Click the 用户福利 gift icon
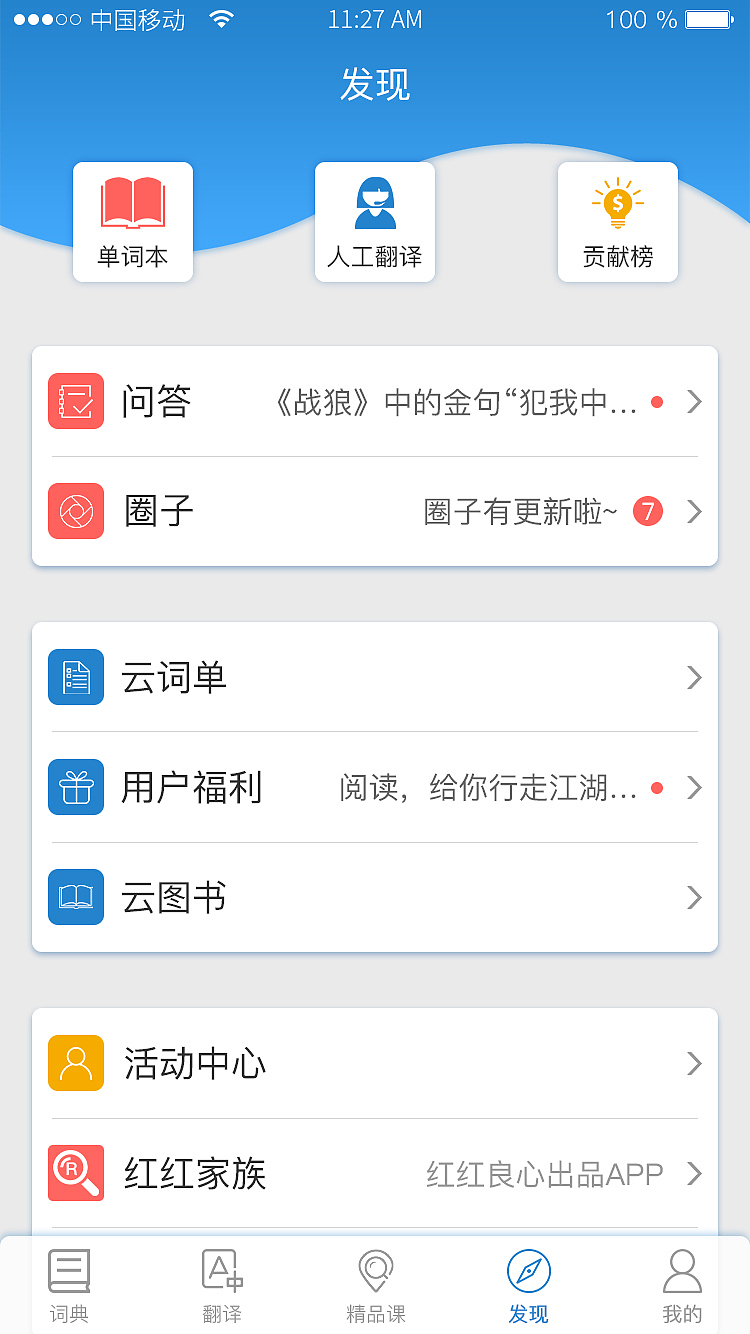 (x=76, y=787)
